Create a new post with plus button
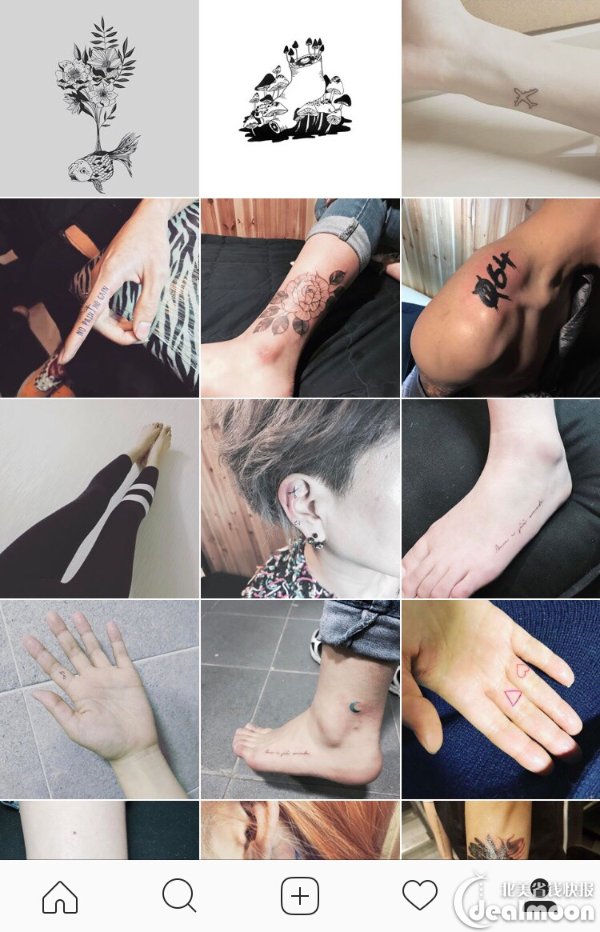 tap(299, 896)
